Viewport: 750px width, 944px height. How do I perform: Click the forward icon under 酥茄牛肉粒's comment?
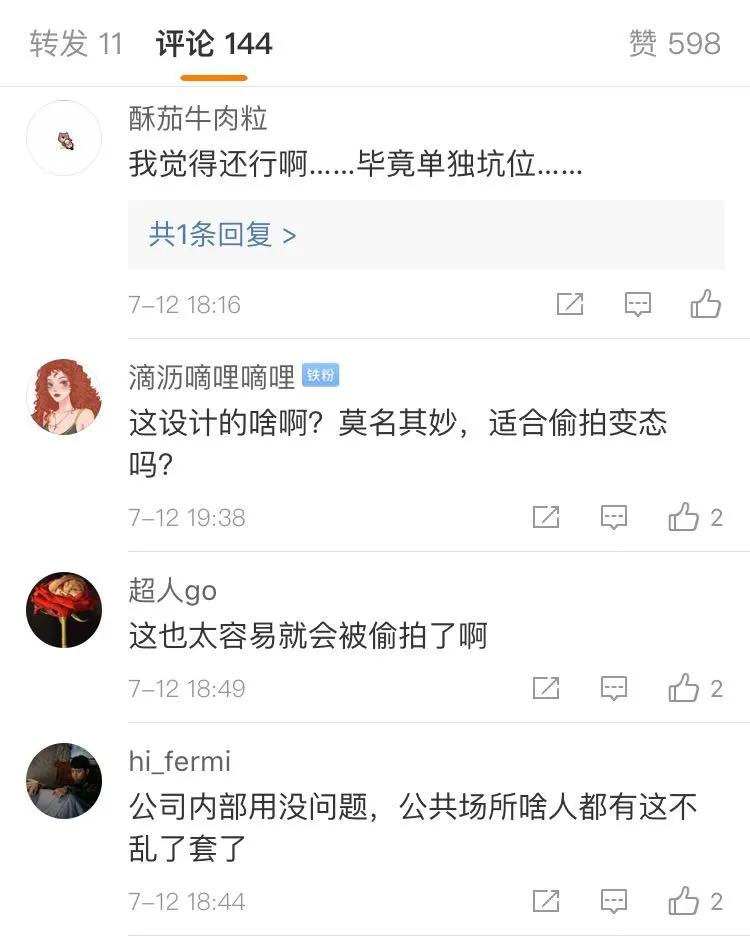click(x=570, y=305)
